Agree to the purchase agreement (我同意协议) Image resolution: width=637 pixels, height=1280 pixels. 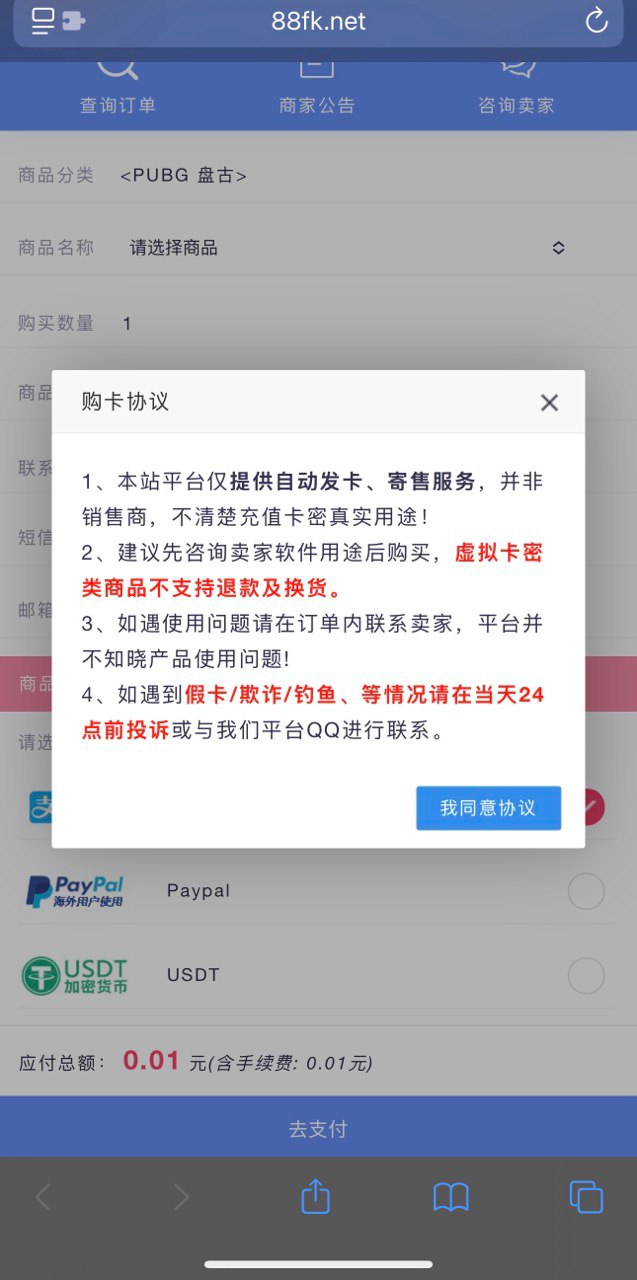488,808
